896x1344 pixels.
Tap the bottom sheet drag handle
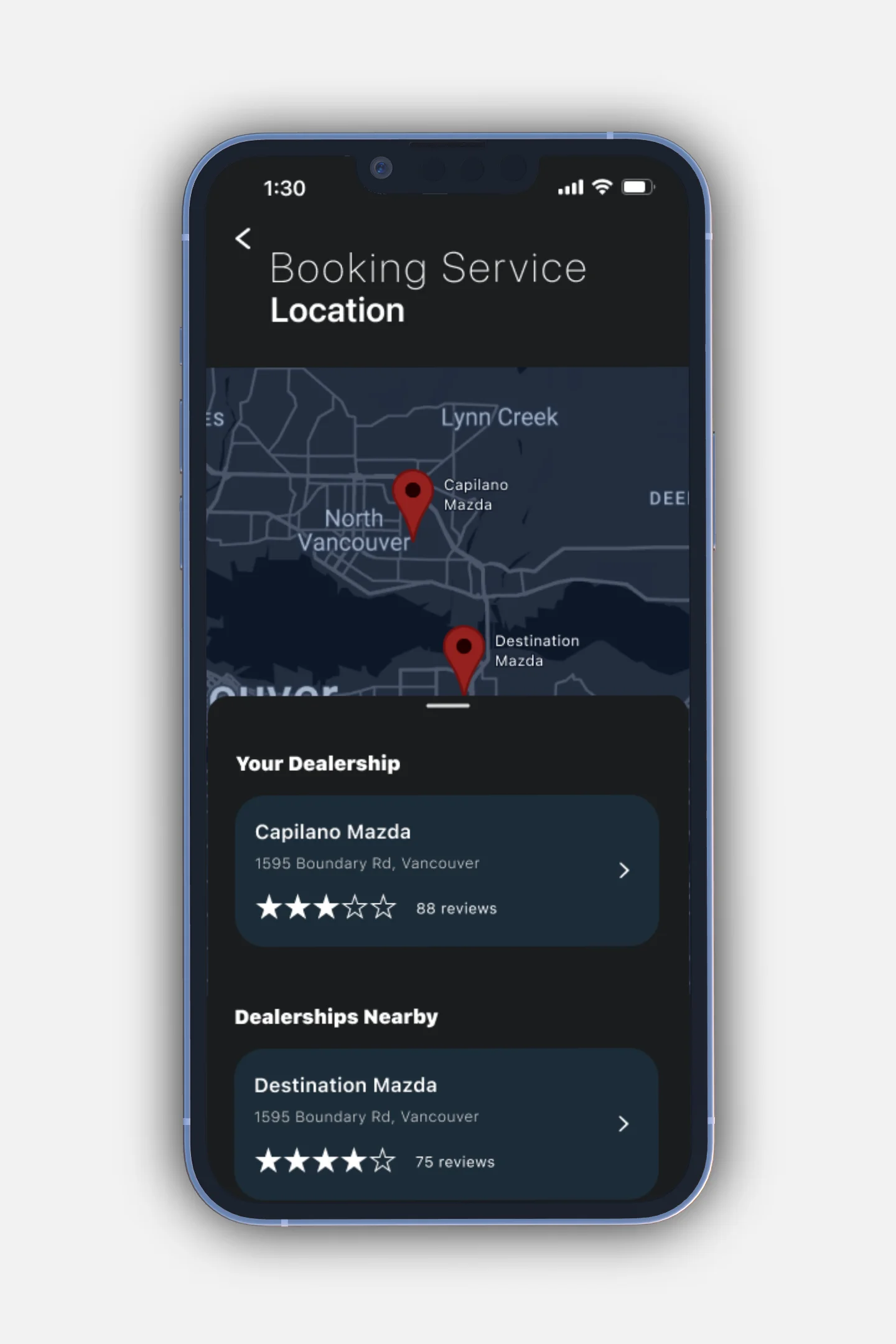pos(448,706)
